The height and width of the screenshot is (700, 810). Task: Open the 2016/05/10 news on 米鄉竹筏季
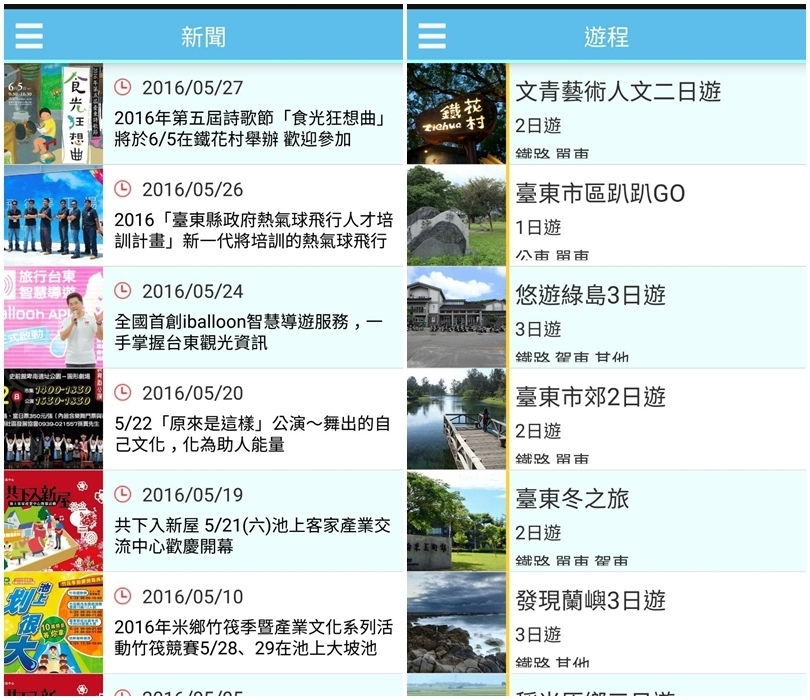click(250, 622)
